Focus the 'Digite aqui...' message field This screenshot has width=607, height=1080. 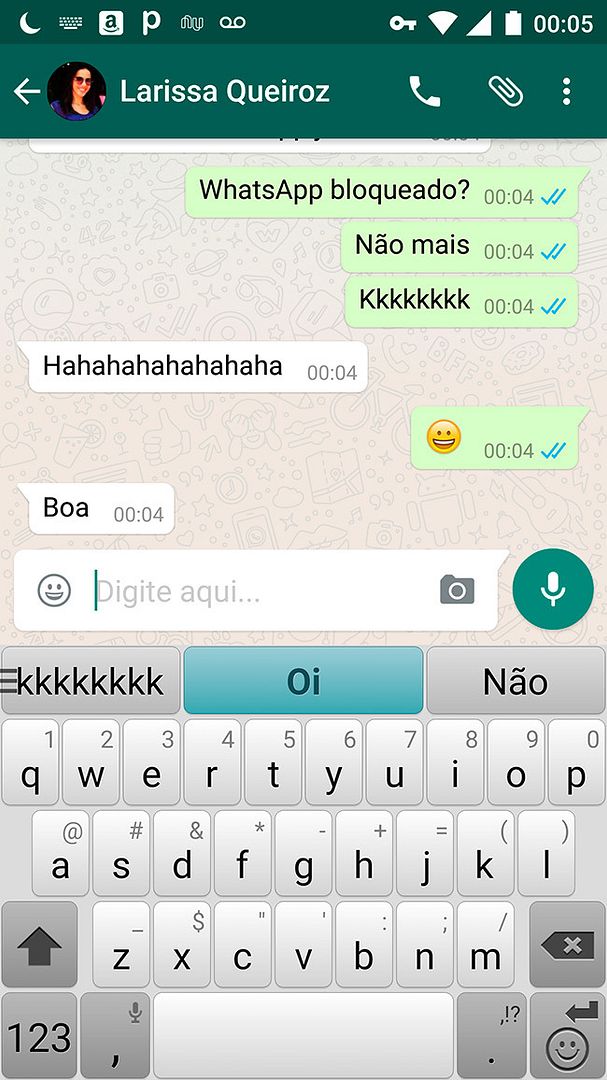click(262, 591)
